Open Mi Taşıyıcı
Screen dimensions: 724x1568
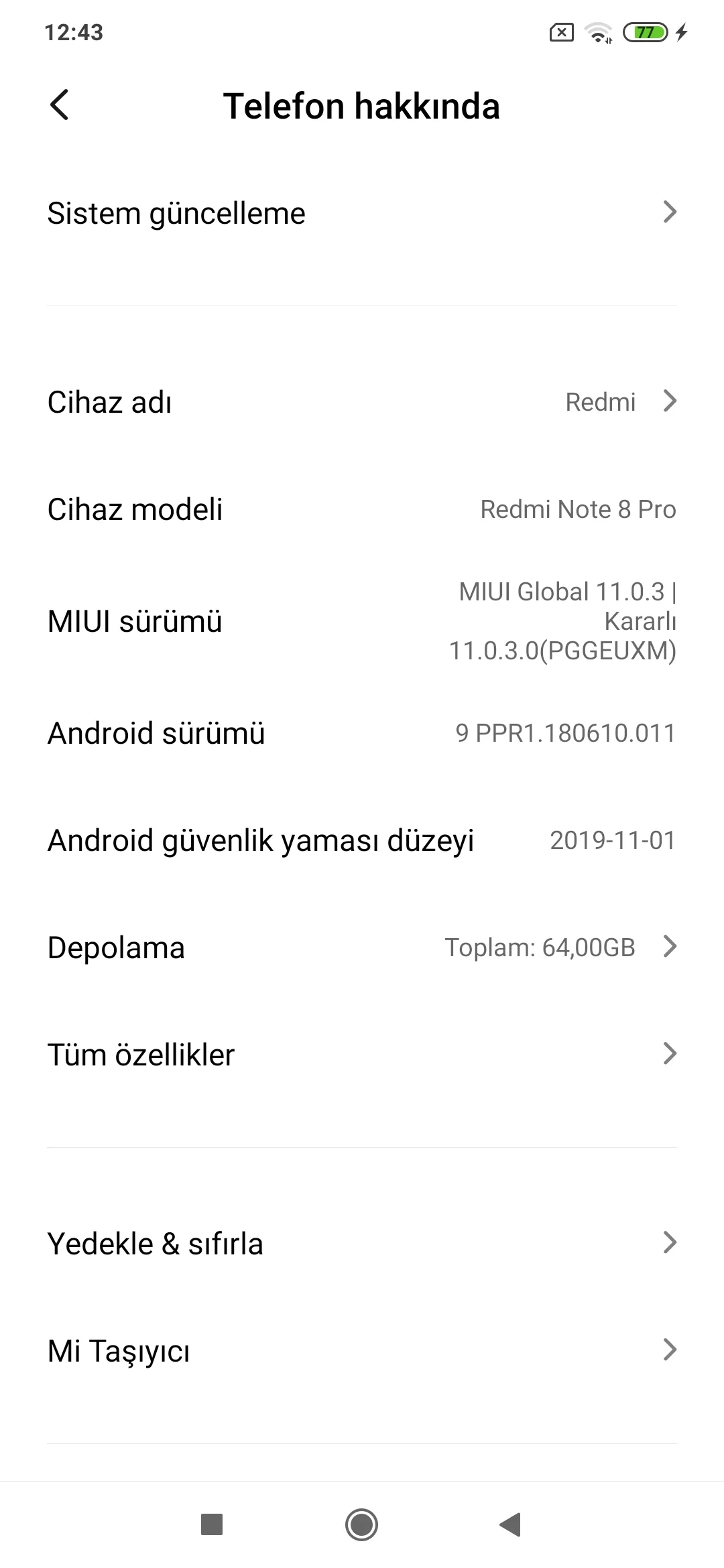[x=362, y=1350]
